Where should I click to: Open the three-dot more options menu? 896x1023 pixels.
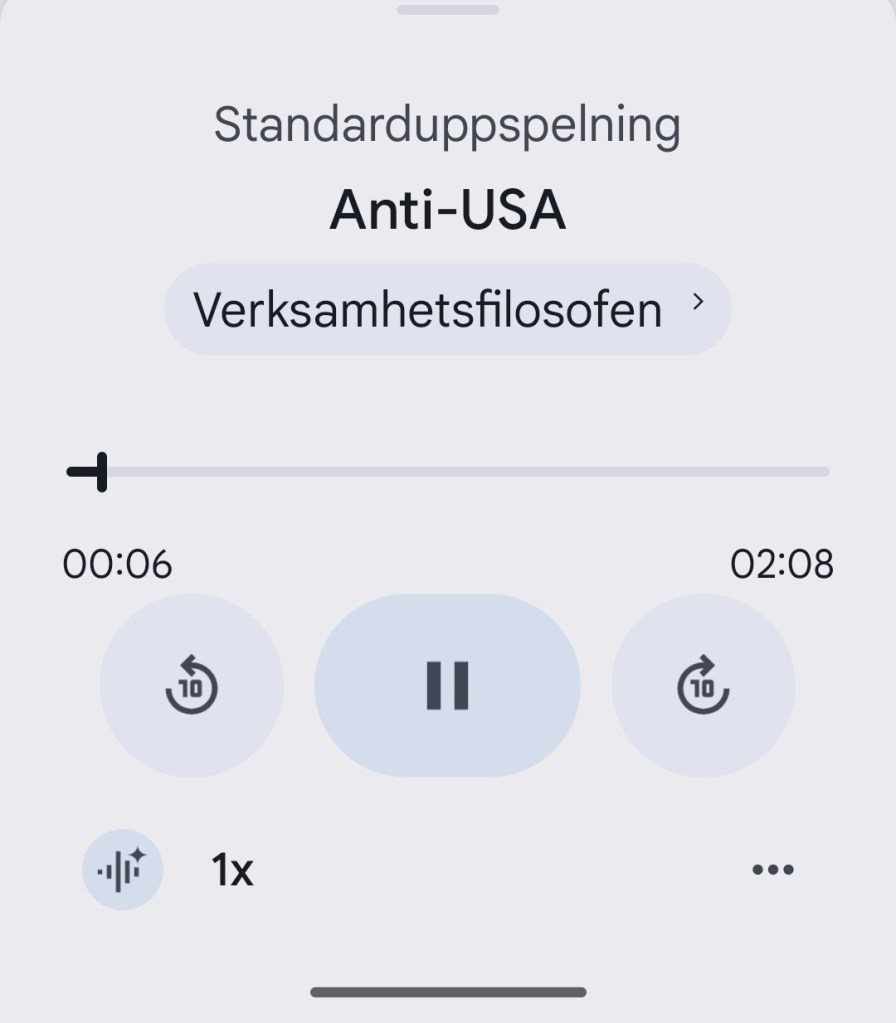point(772,870)
